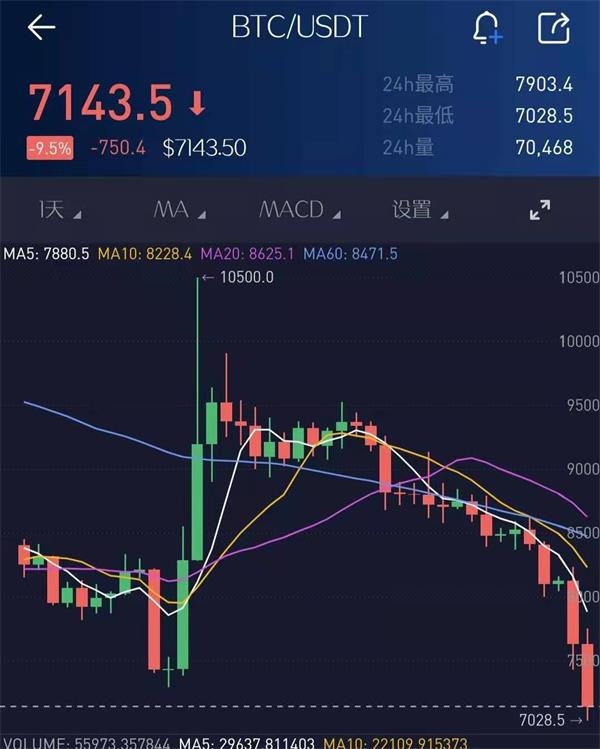Open the 设置 chart settings menu
Viewport: 600px width, 749px height.
pyautogui.click(x=418, y=210)
